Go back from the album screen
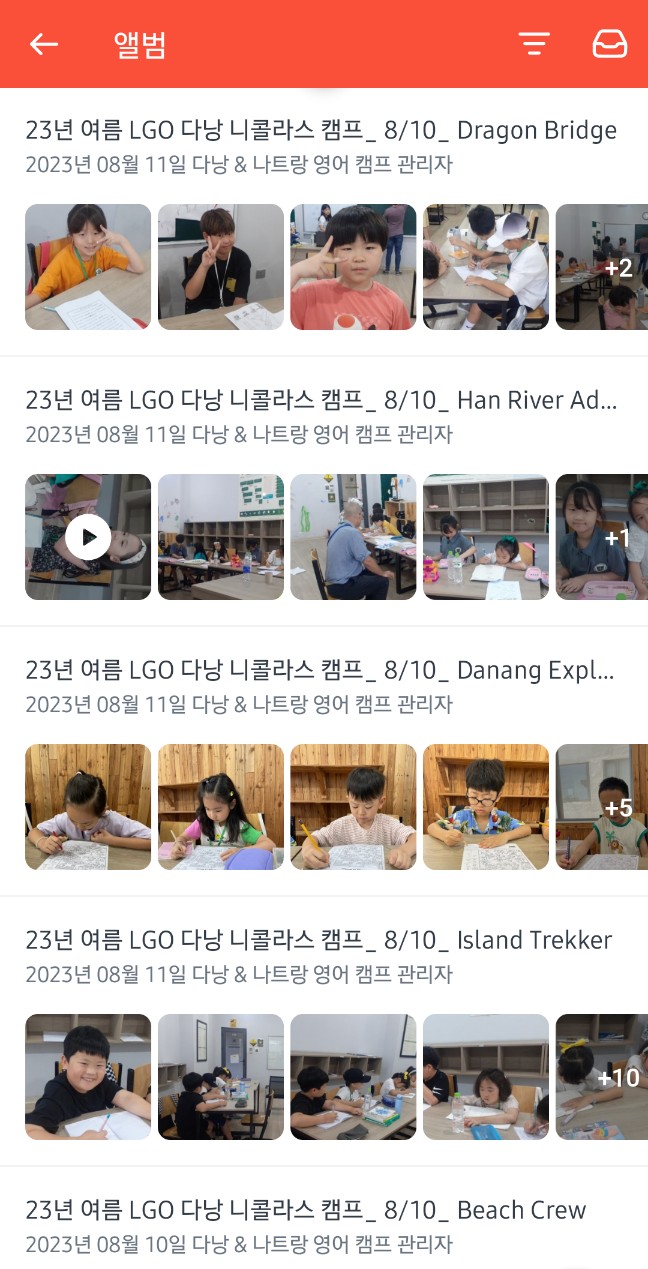The image size is (648, 1269). click(44, 44)
